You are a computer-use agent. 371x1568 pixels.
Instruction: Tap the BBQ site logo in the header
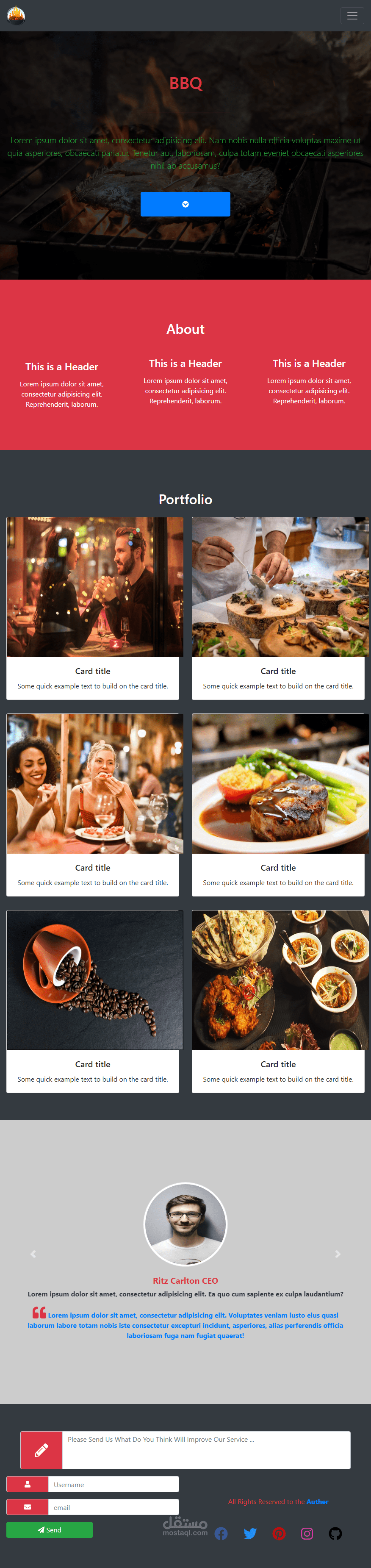pyautogui.click(x=16, y=15)
